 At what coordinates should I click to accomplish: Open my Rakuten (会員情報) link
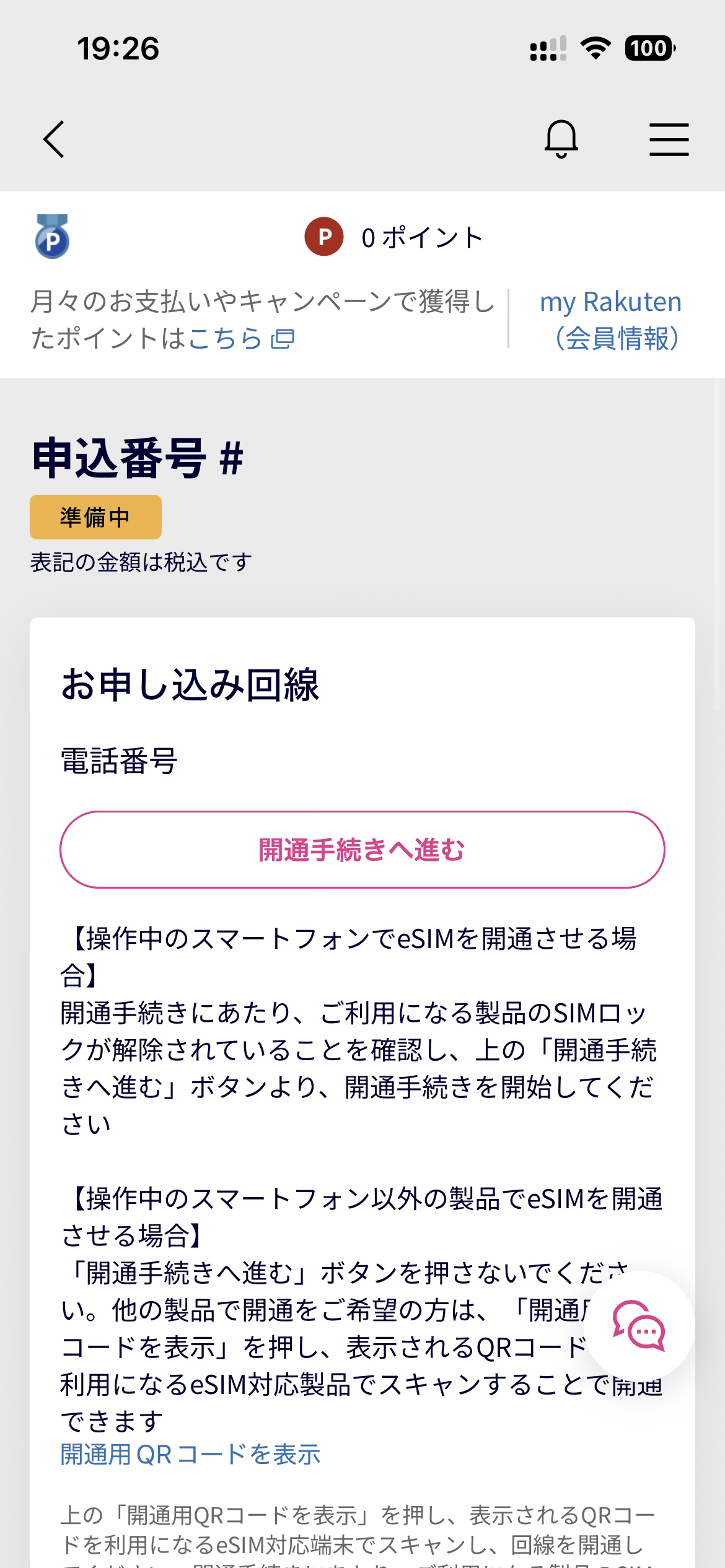pyautogui.click(x=610, y=320)
